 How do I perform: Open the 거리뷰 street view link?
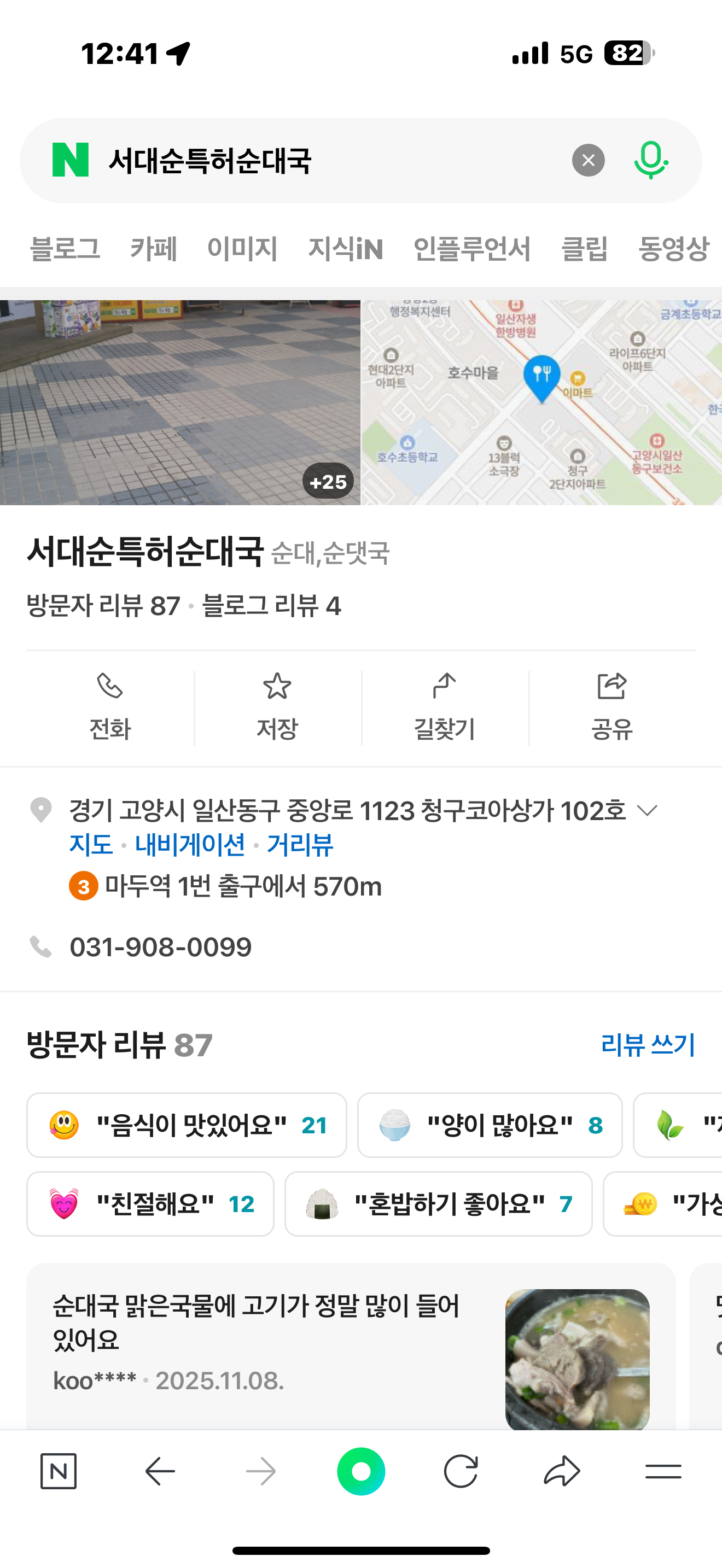point(300,845)
